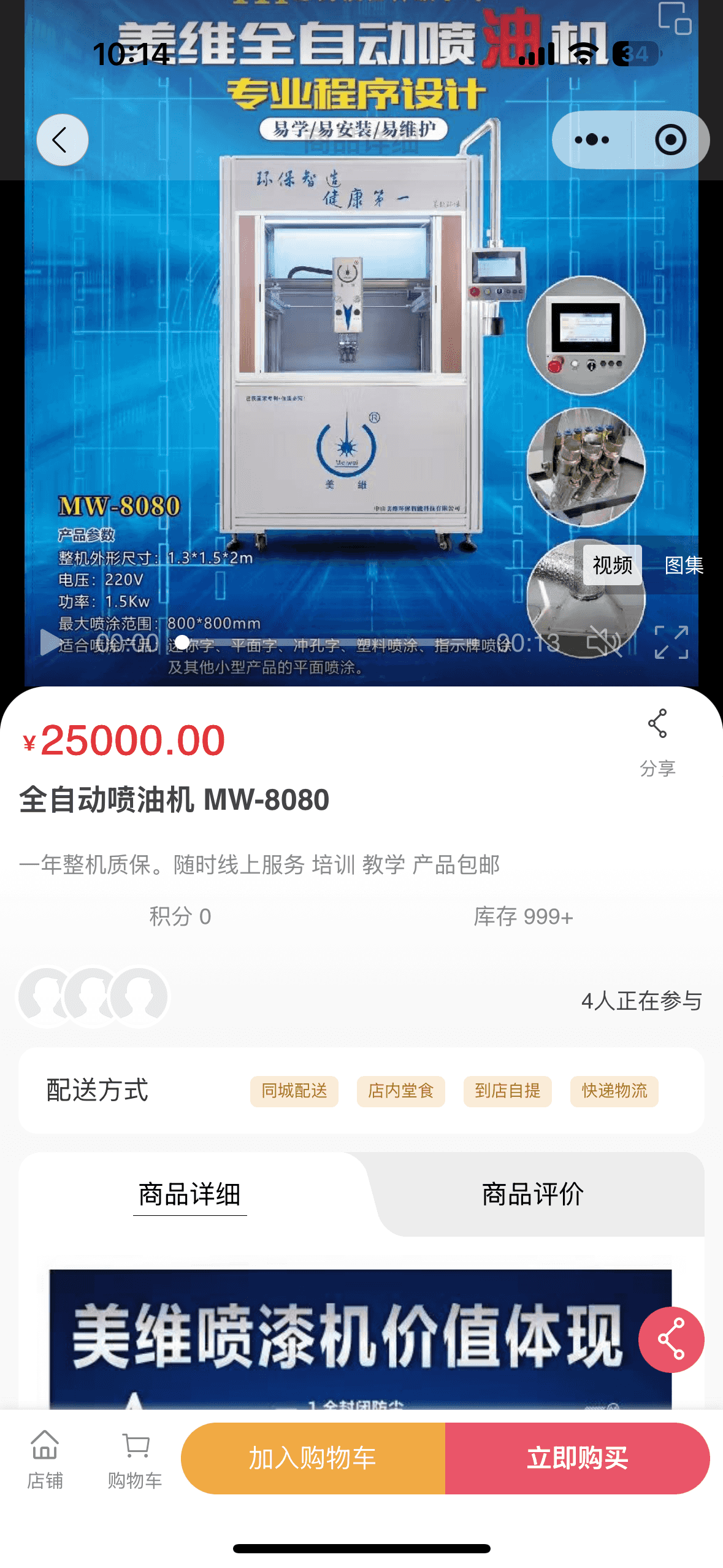Buy now with 立即购买
The image size is (723, 1568).
(x=577, y=1458)
